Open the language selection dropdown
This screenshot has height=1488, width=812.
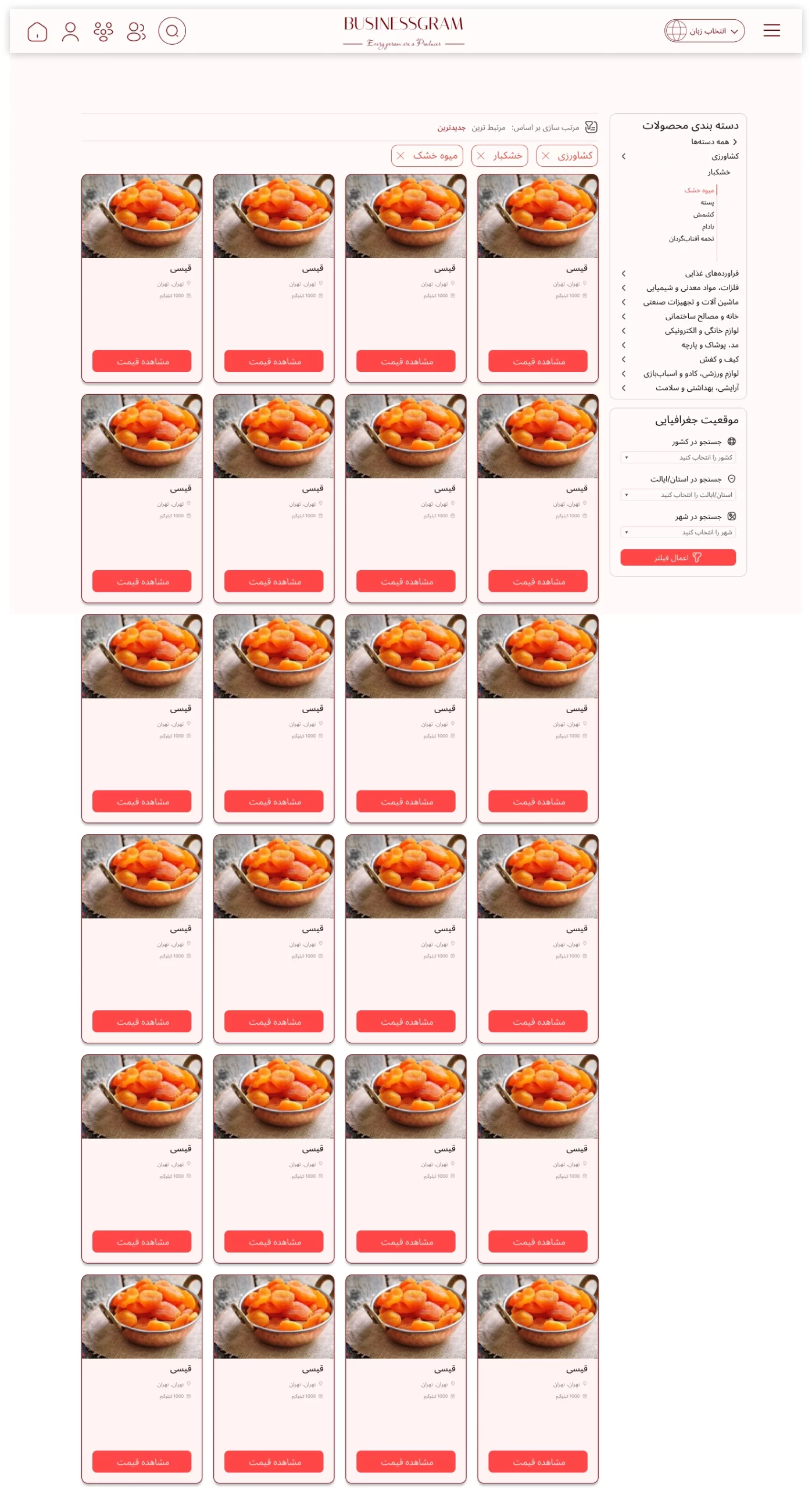704,31
